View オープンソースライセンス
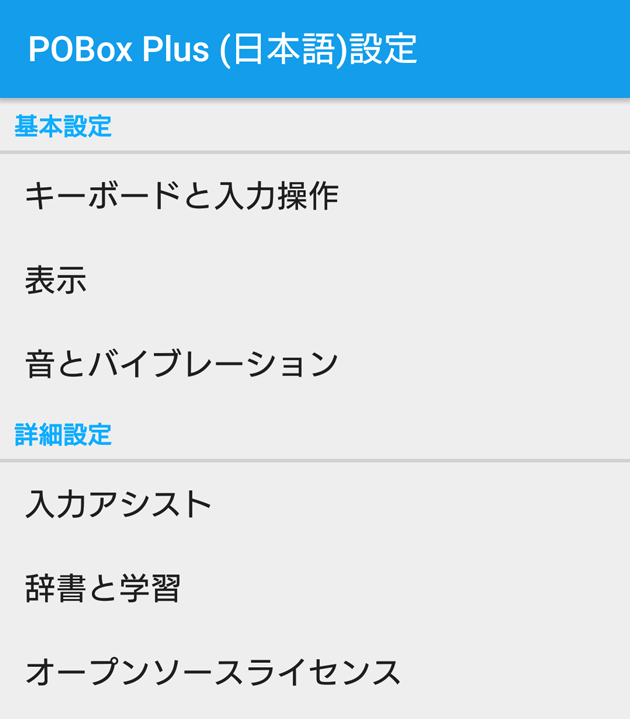The height and width of the screenshot is (719, 630). point(212,672)
